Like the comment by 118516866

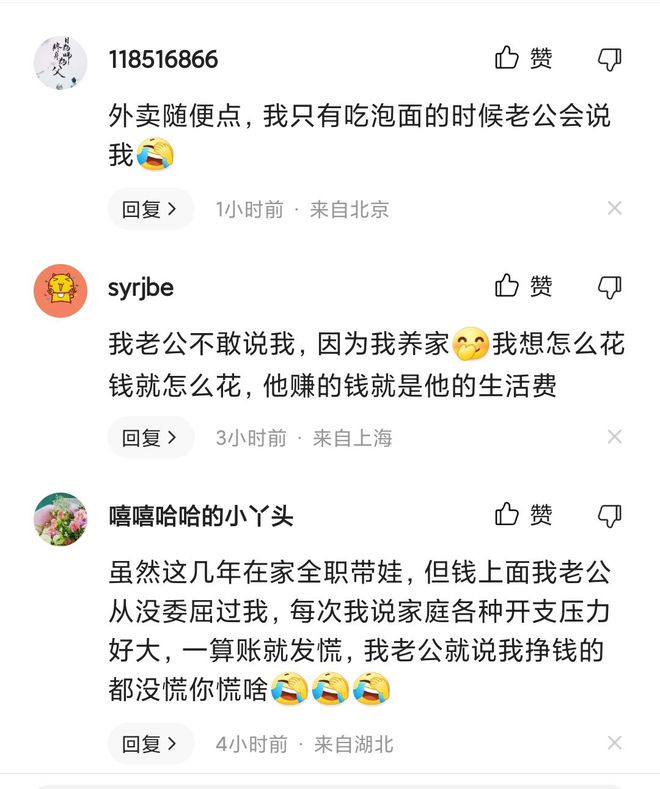[523, 59]
